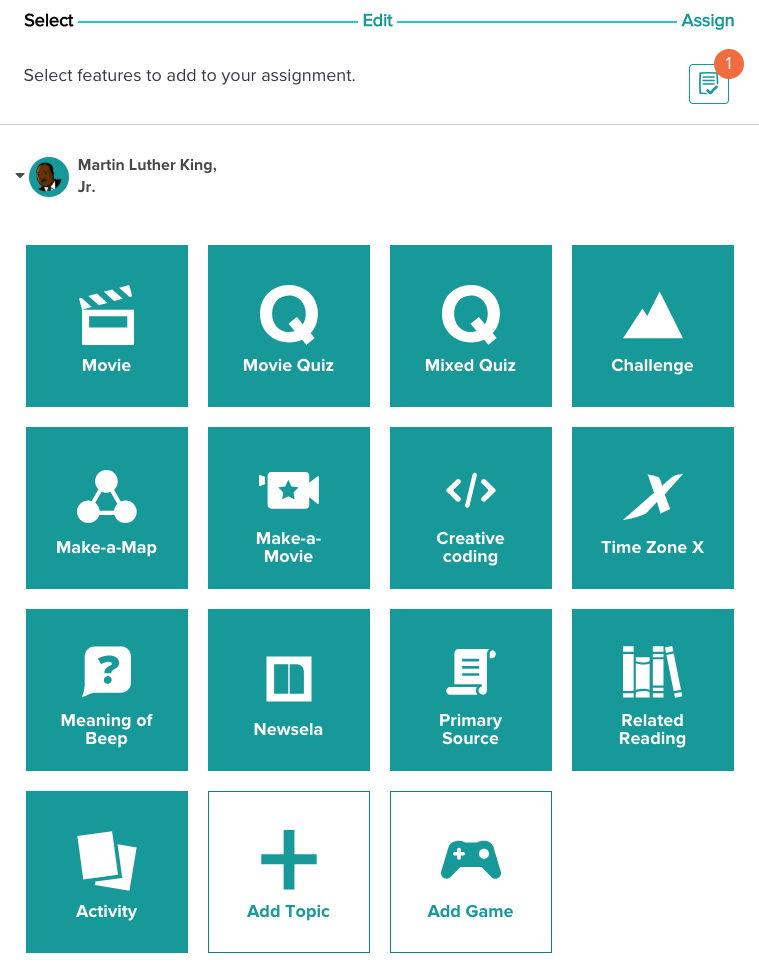Viewport: 759px width, 974px height.
Task: Pick the Make-a-Map tile
Action: click(107, 508)
